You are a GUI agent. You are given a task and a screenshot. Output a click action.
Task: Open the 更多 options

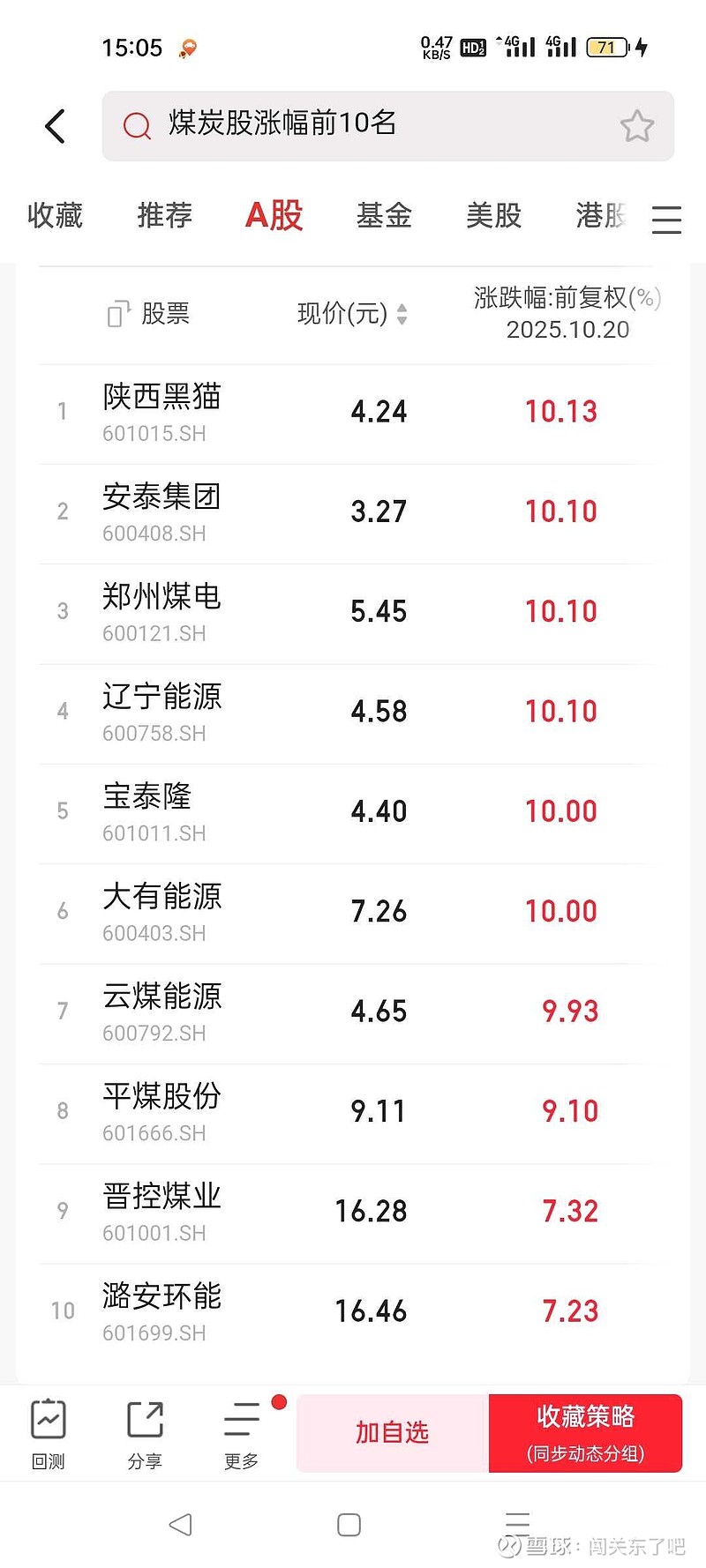click(x=242, y=1434)
